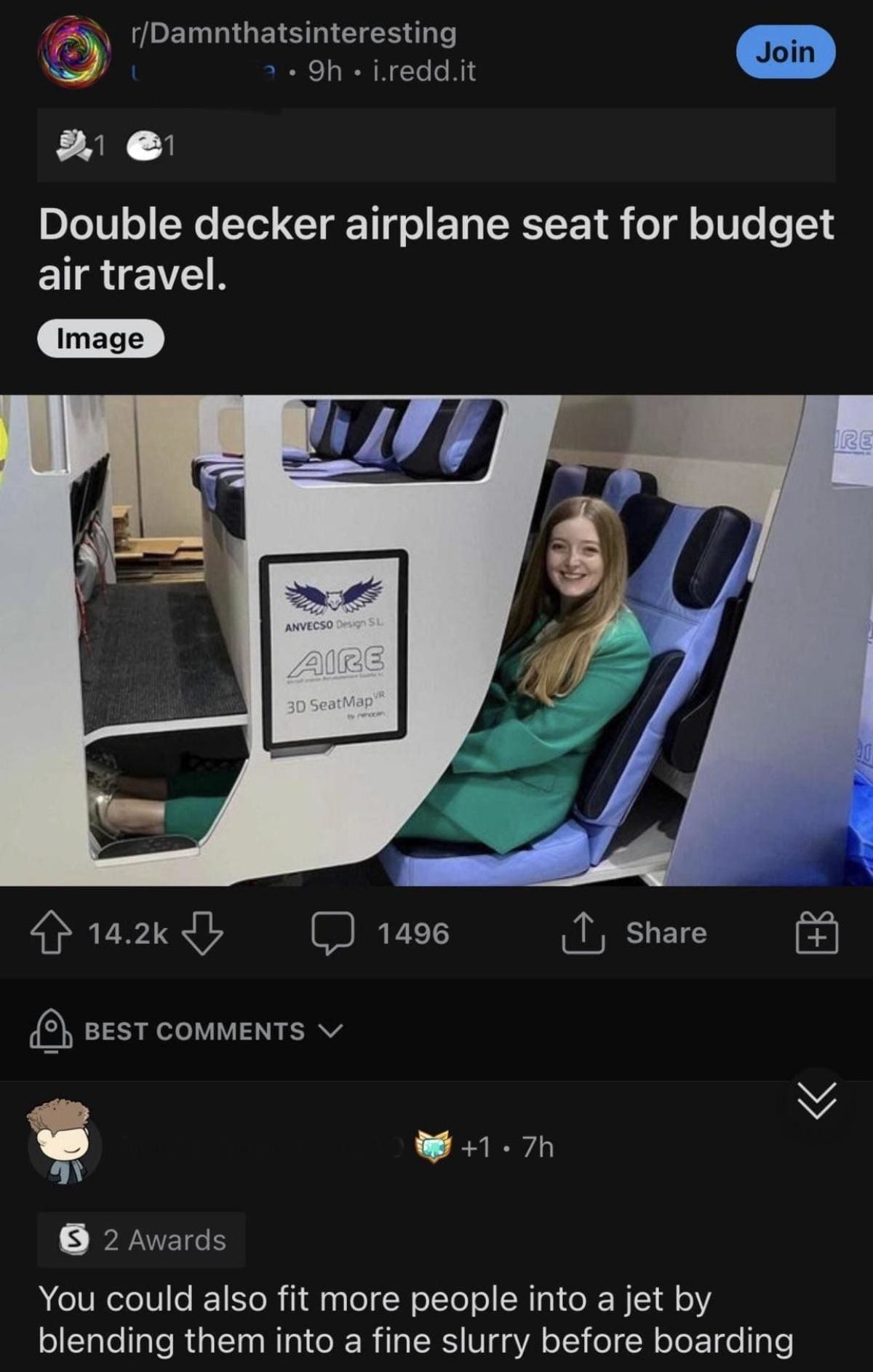This screenshot has height=1372, width=873.
Task: Open the 1496 comments
Action: coord(381,933)
